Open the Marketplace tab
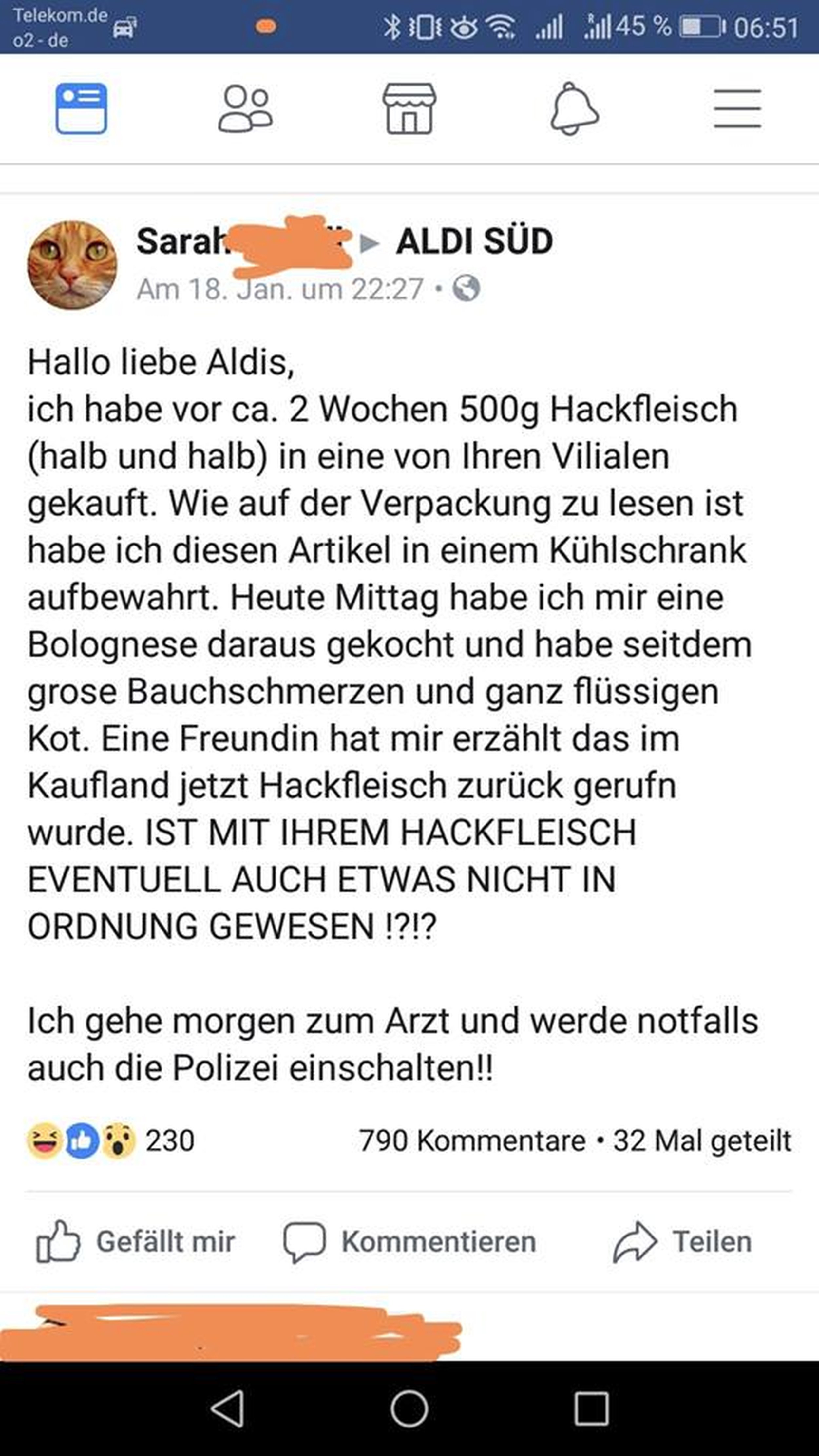The height and width of the screenshot is (1456, 819). point(409,108)
